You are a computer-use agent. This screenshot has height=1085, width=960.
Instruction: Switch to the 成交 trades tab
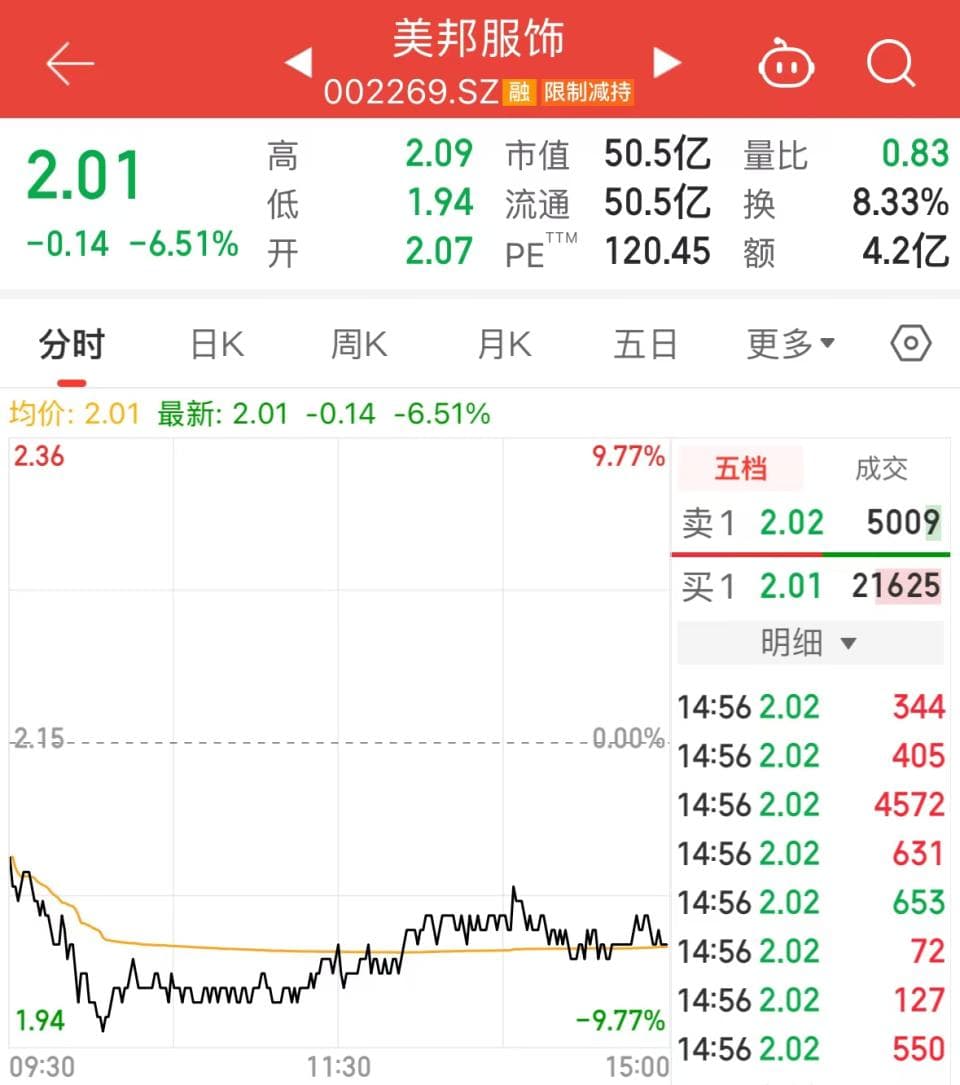click(x=880, y=468)
